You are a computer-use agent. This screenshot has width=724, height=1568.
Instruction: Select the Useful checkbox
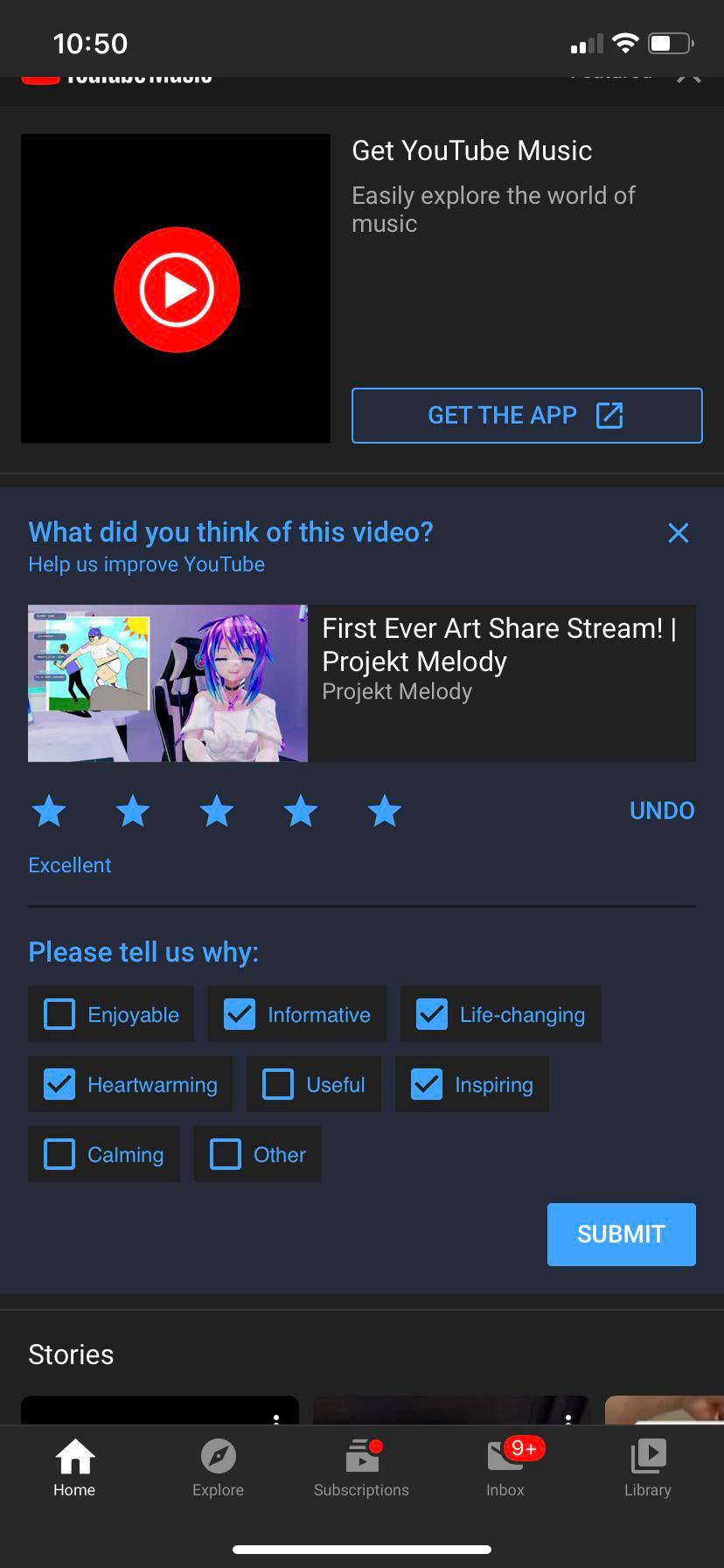tap(278, 1084)
